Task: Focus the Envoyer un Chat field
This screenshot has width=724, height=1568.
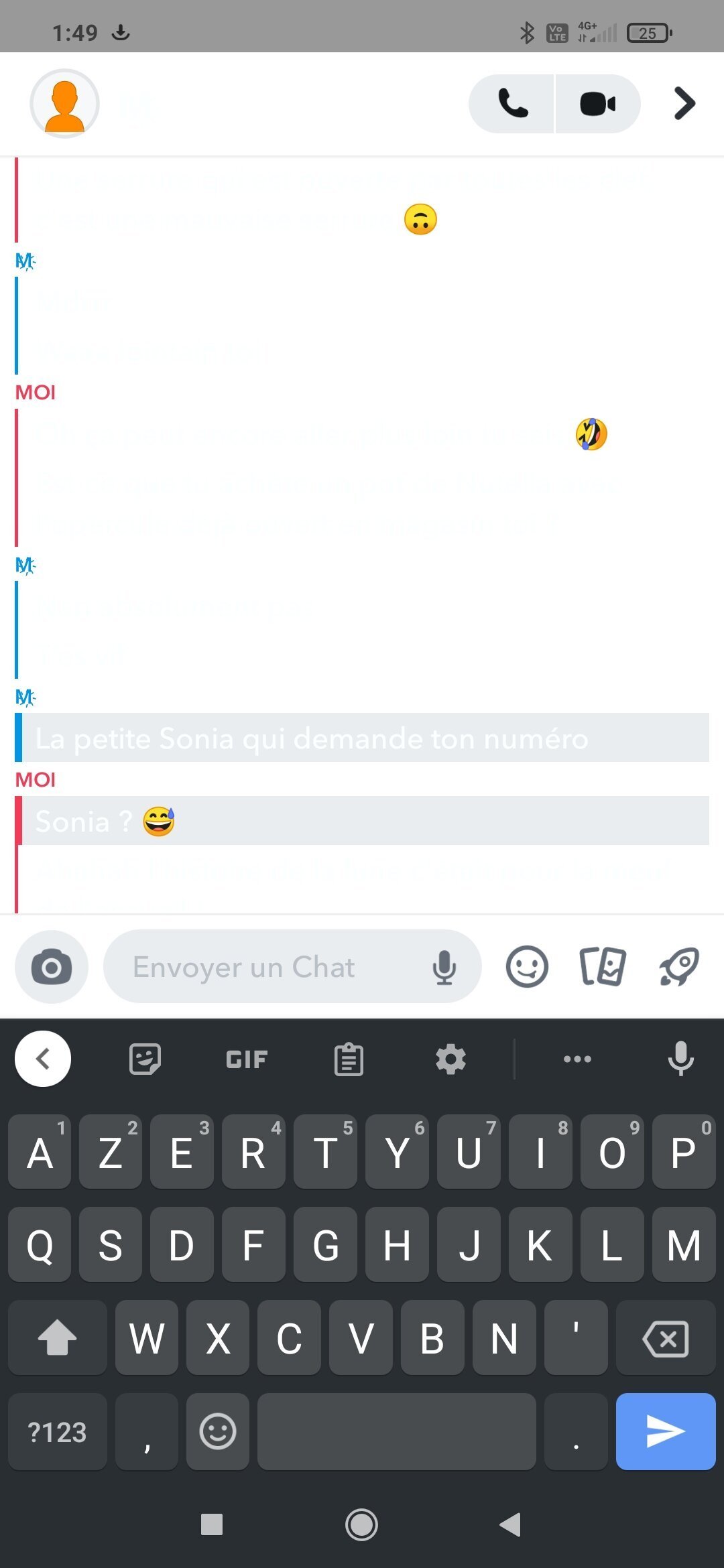Action: (268, 967)
